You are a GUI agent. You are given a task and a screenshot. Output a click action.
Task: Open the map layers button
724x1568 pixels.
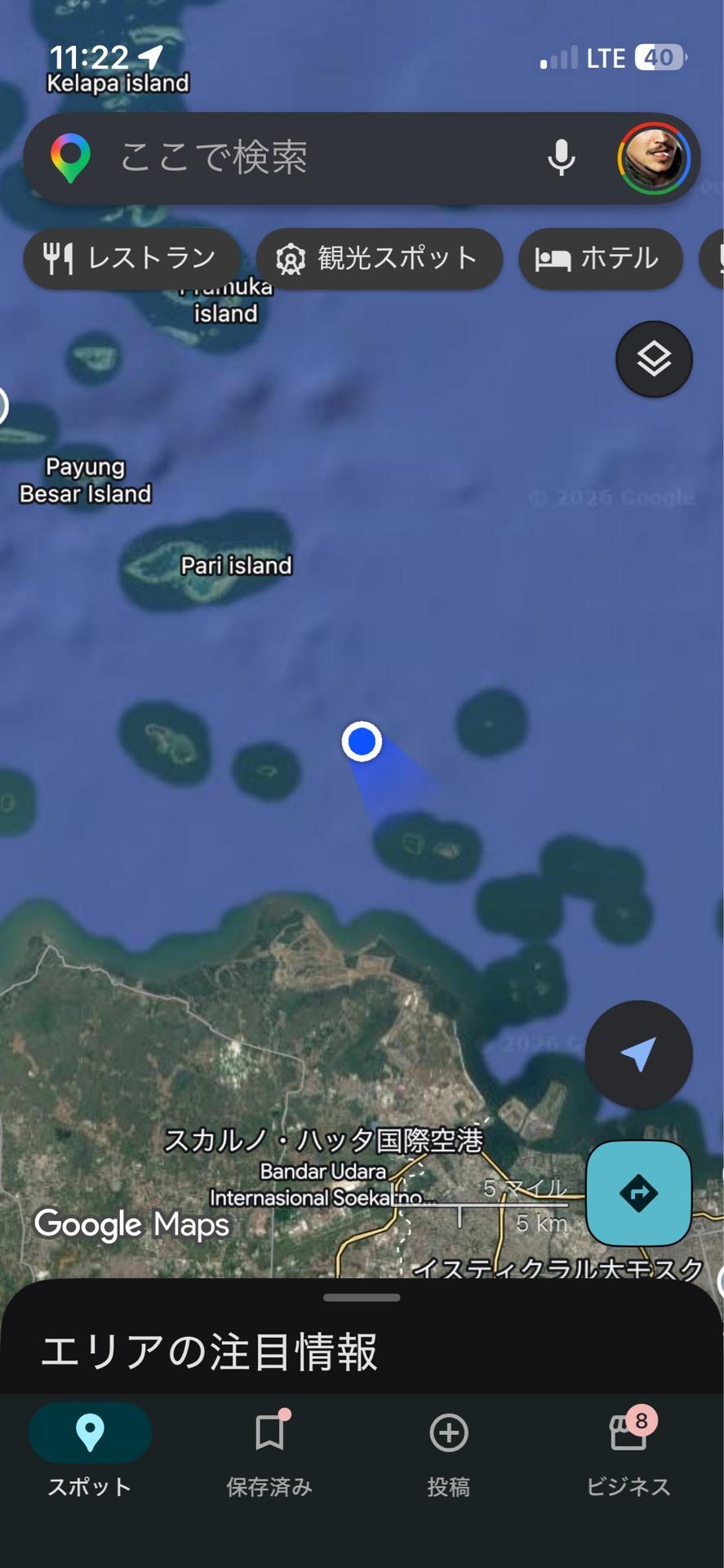pos(654,359)
